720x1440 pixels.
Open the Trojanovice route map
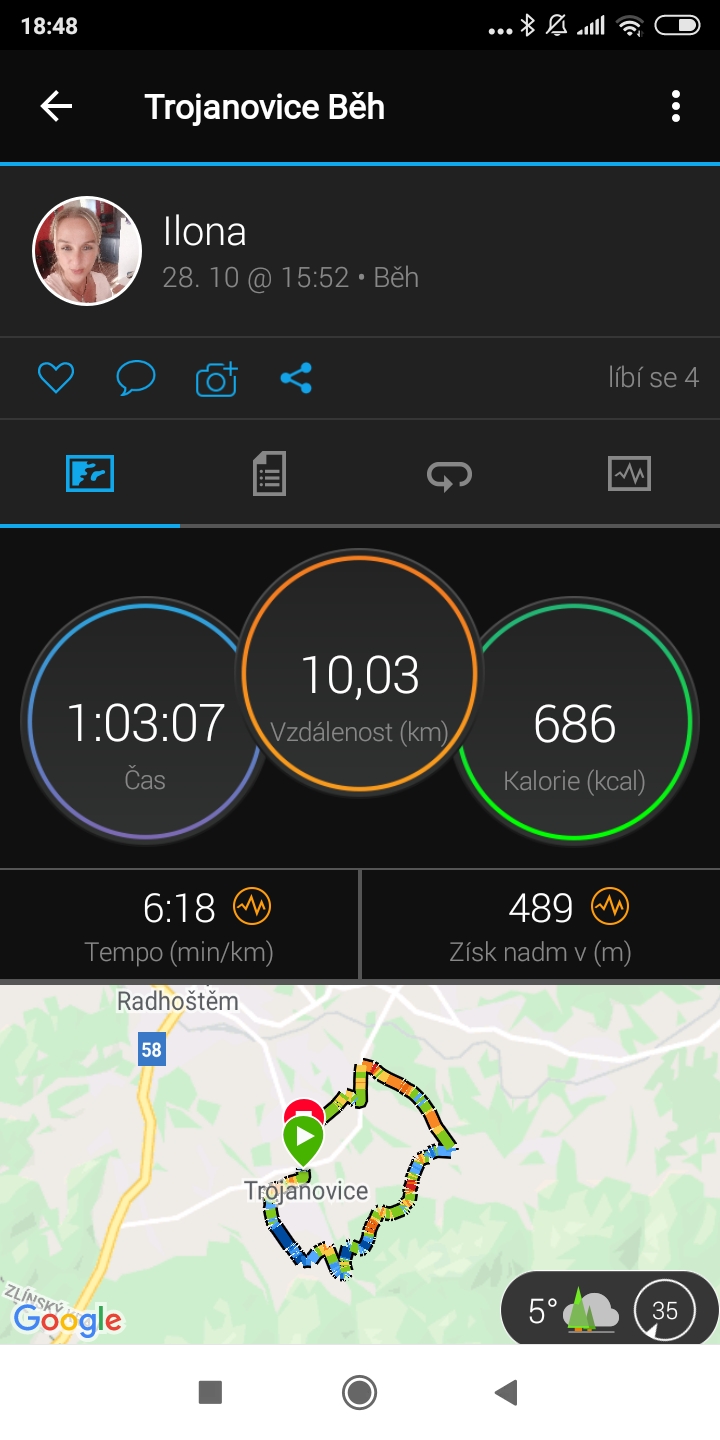coord(360,1163)
